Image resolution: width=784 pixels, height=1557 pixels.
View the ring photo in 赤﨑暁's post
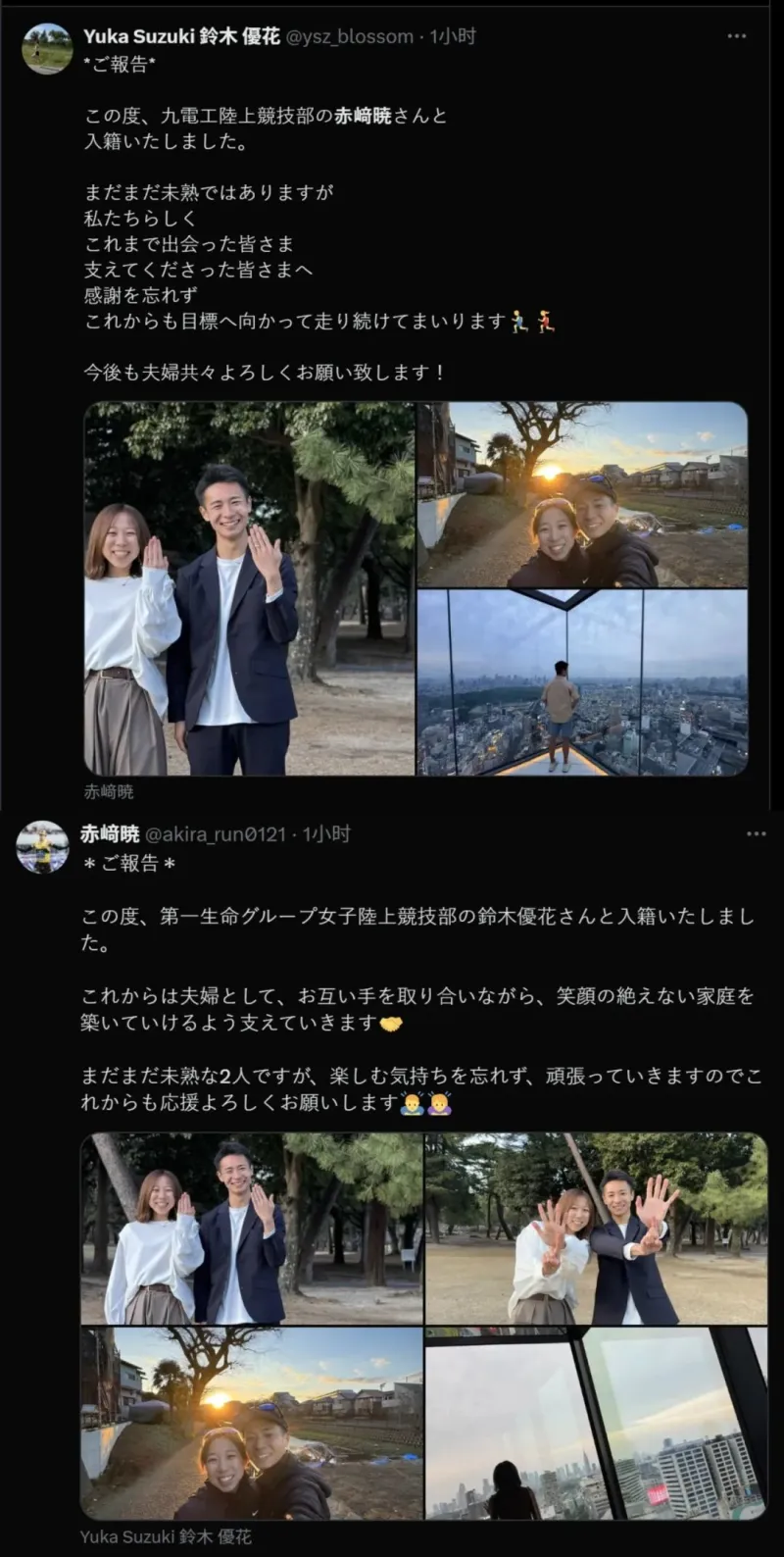pos(252,1228)
